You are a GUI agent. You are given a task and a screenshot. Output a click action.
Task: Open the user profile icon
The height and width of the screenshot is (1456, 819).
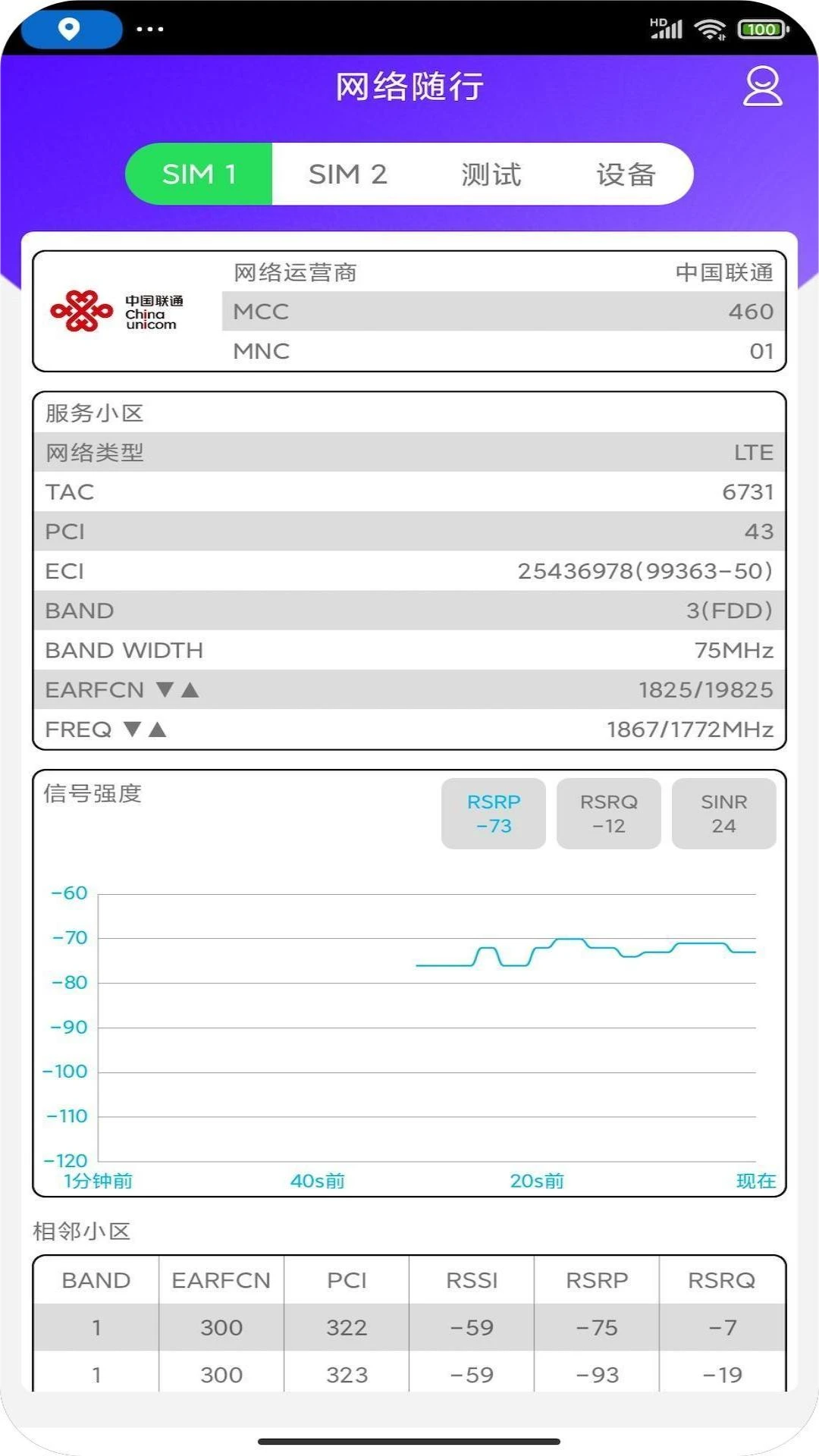point(761,86)
